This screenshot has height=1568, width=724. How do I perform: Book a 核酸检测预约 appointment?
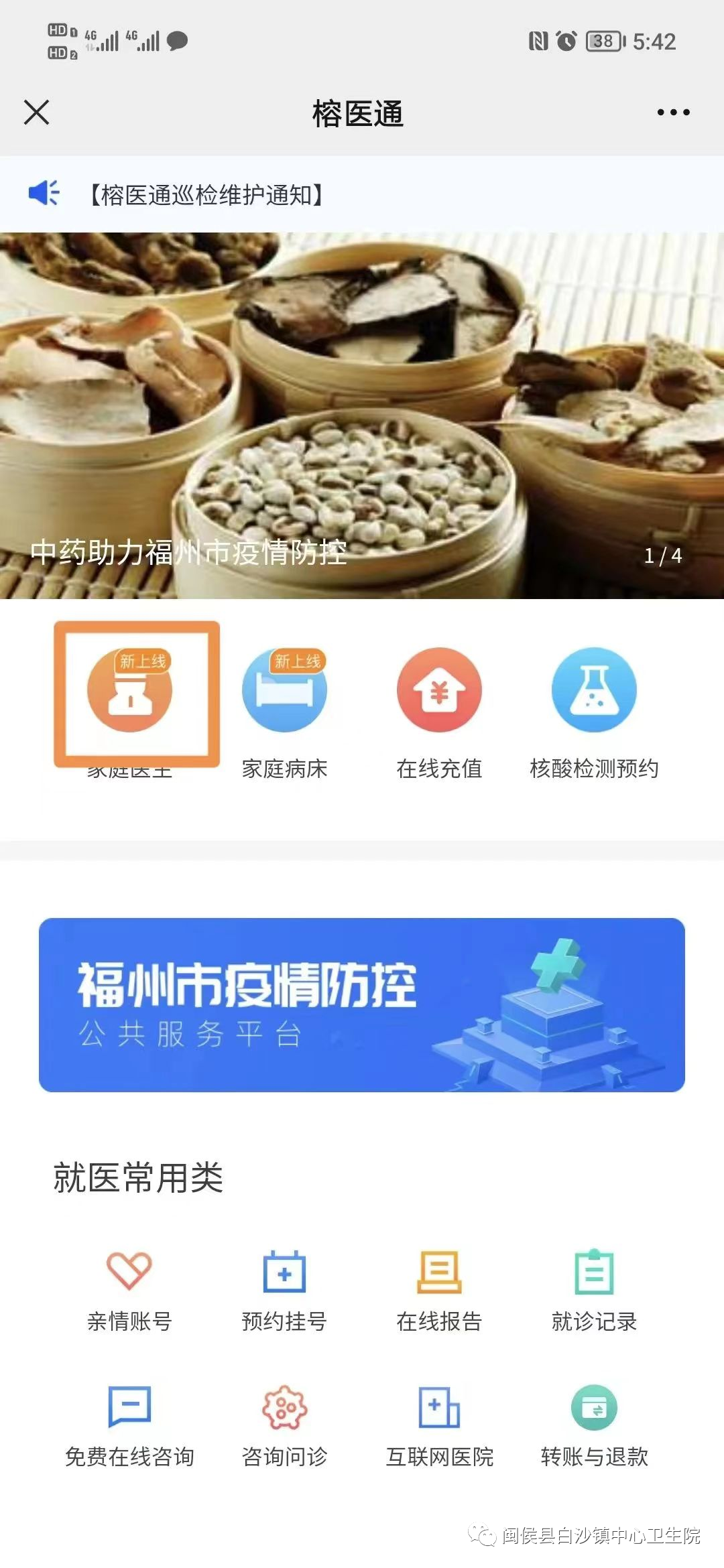(594, 710)
